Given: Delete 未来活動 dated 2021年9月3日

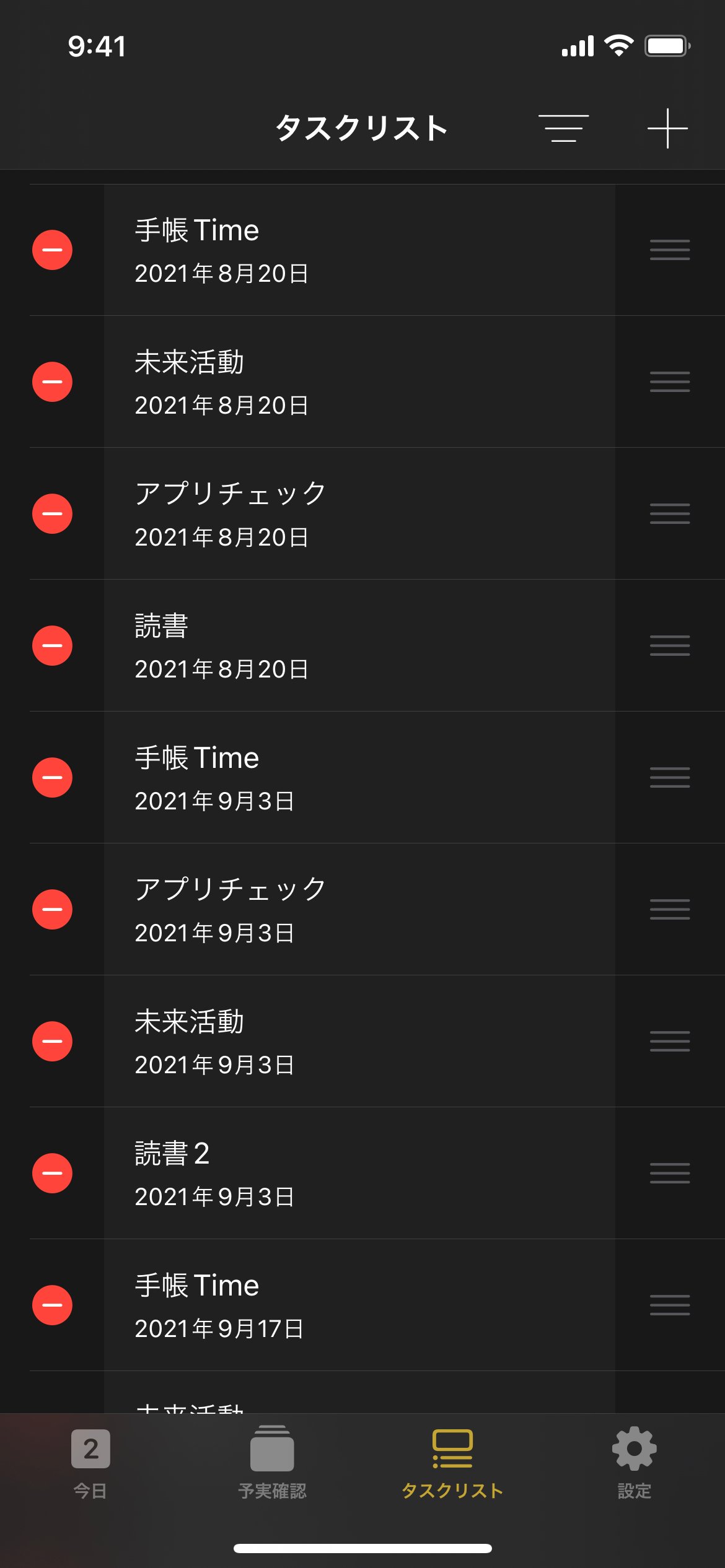Looking at the screenshot, I should (52, 1042).
